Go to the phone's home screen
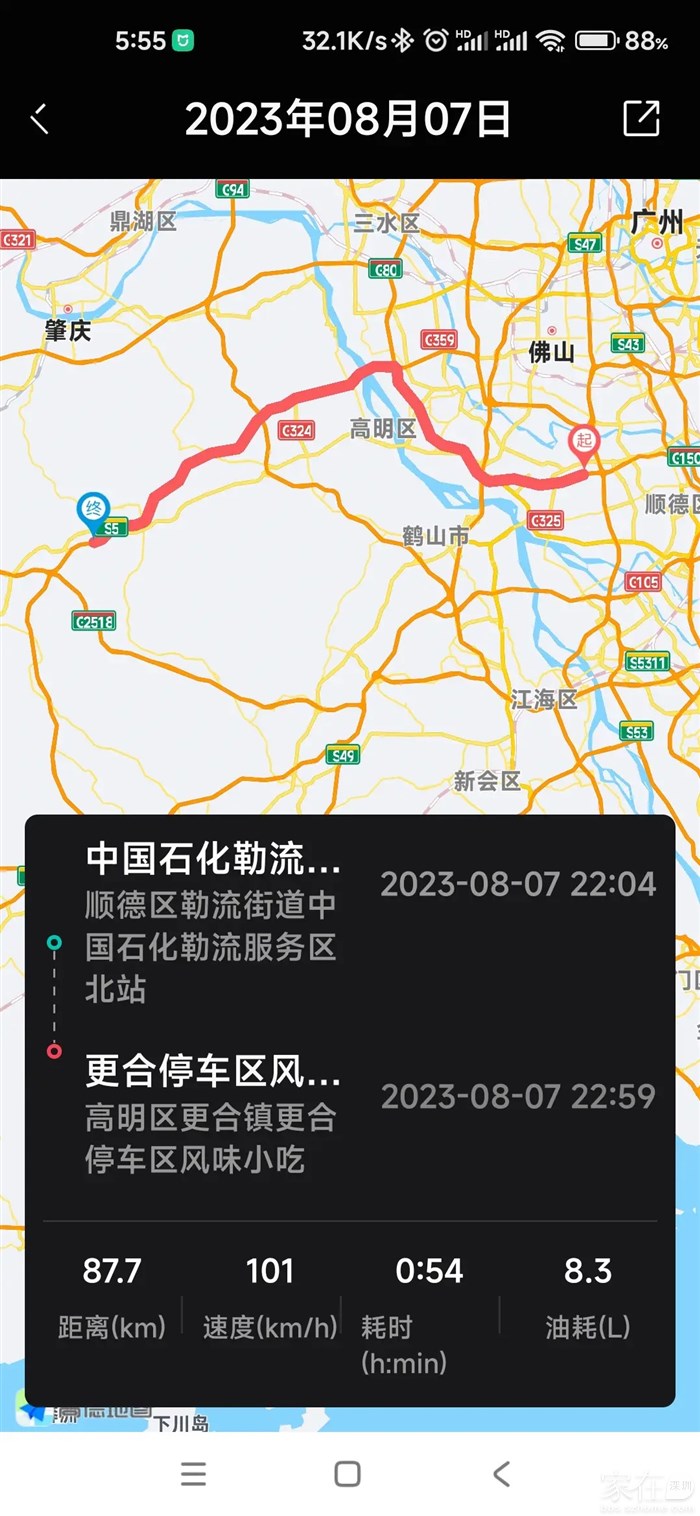Viewport: 700px width, 1516px height. click(x=347, y=1473)
